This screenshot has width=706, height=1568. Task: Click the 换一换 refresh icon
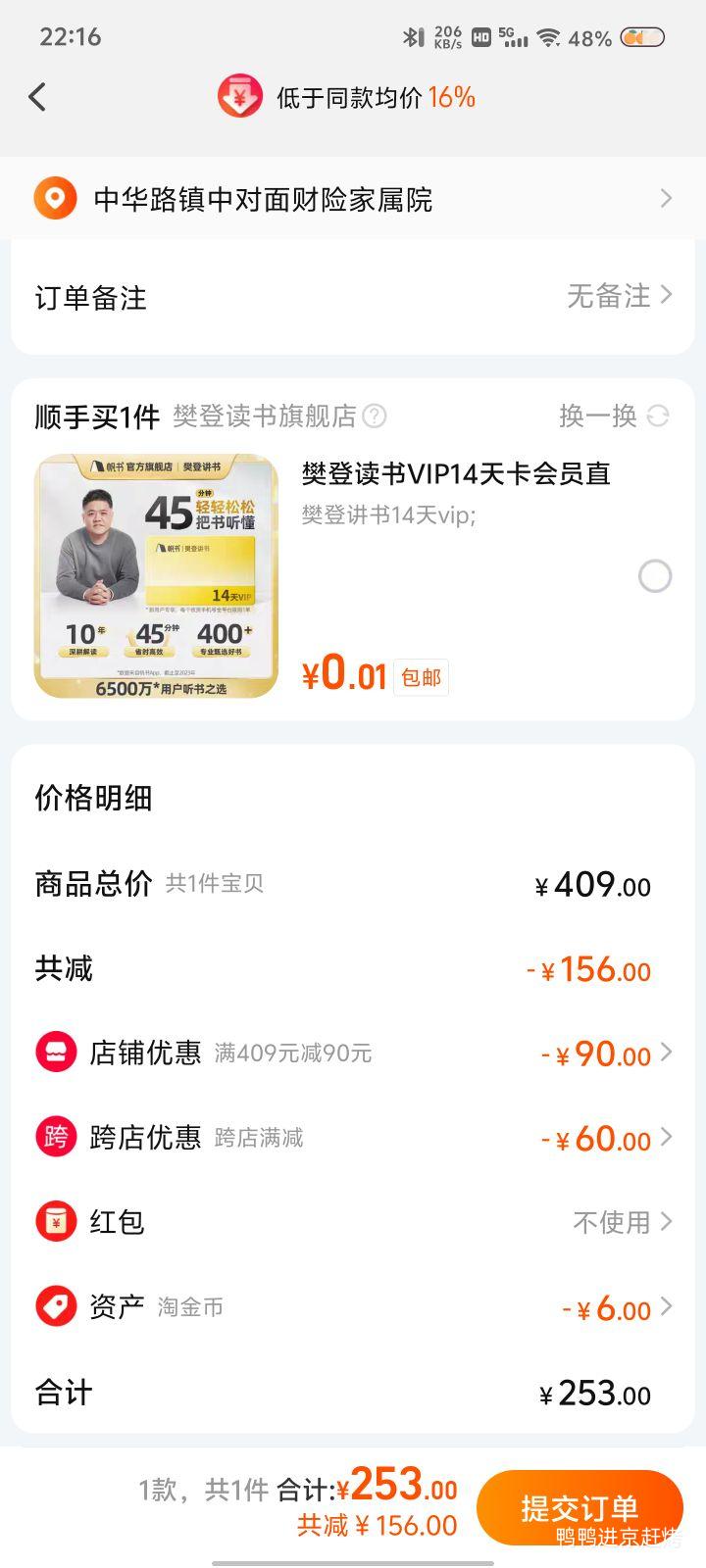click(x=655, y=415)
